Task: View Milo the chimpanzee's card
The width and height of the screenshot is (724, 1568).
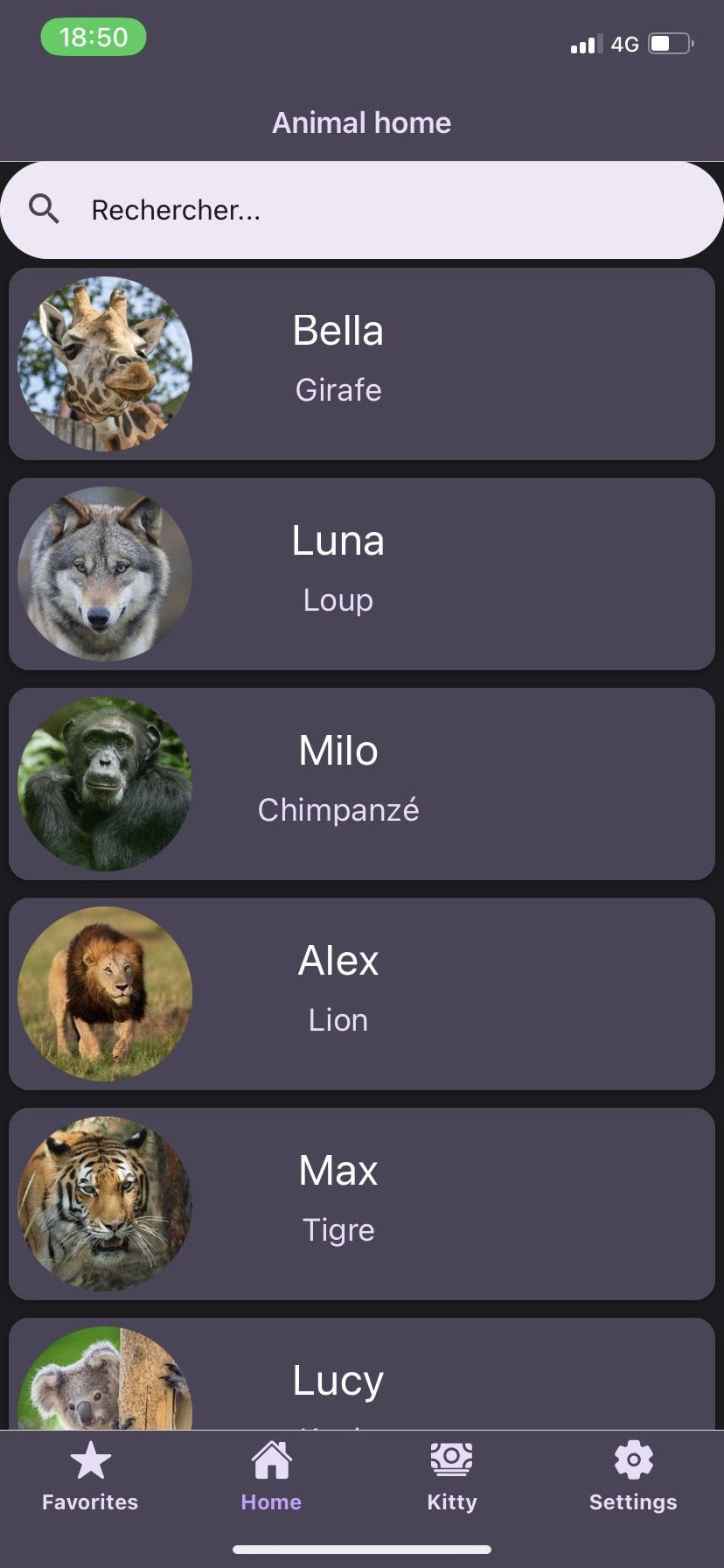Action: (362, 784)
